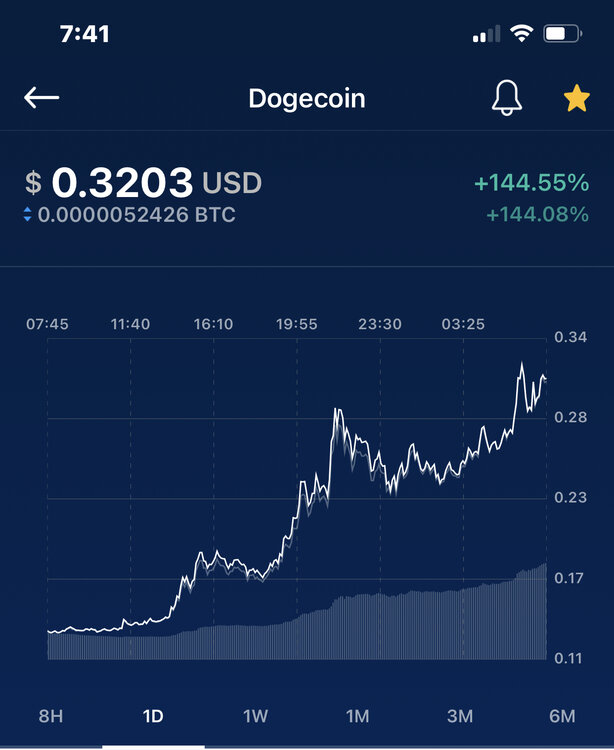Select the 1D chart range
This screenshot has width=614, height=750.
(153, 716)
